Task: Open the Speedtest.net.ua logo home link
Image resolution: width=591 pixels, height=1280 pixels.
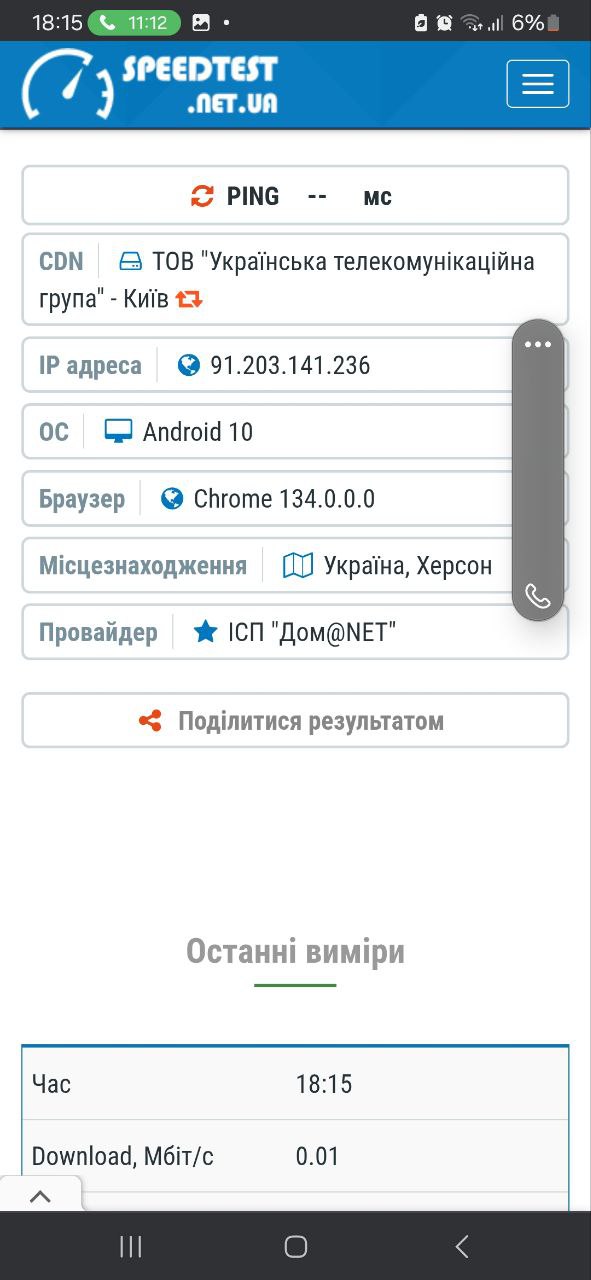Action: click(x=150, y=85)
